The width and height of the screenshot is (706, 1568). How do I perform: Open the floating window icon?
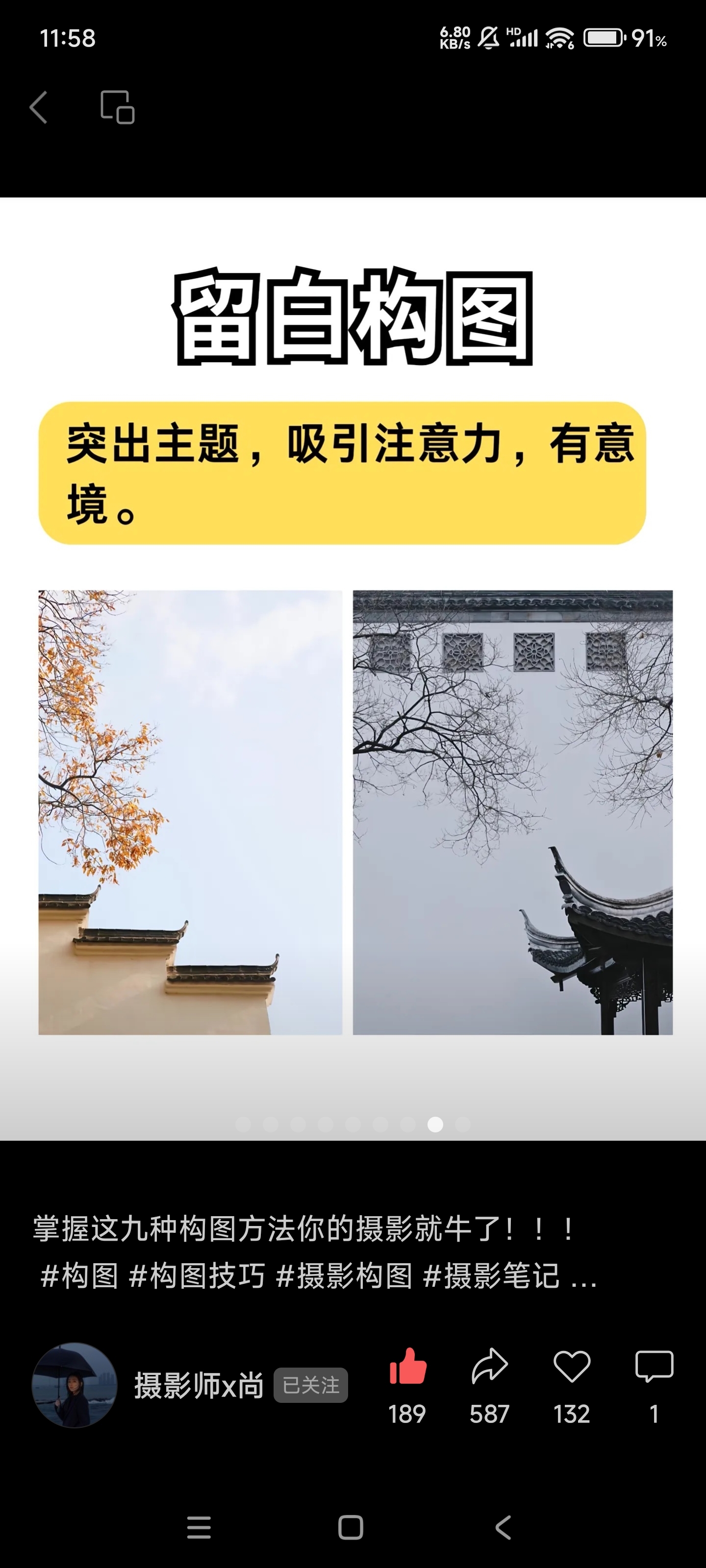pos(117,107)
